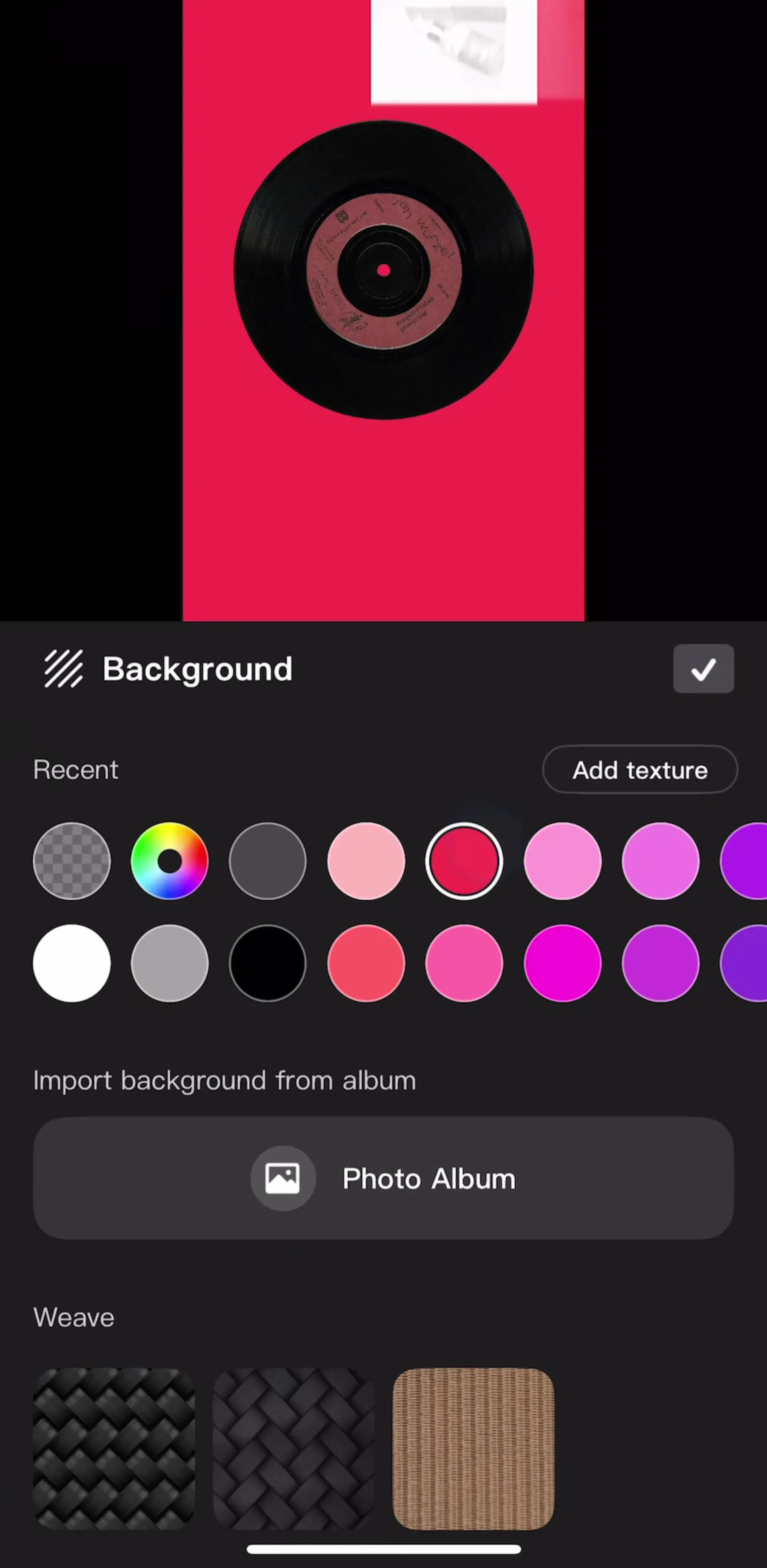Choose the light gray color swatch
Screen dimensions: 767x1568
[x=170, y=963]
